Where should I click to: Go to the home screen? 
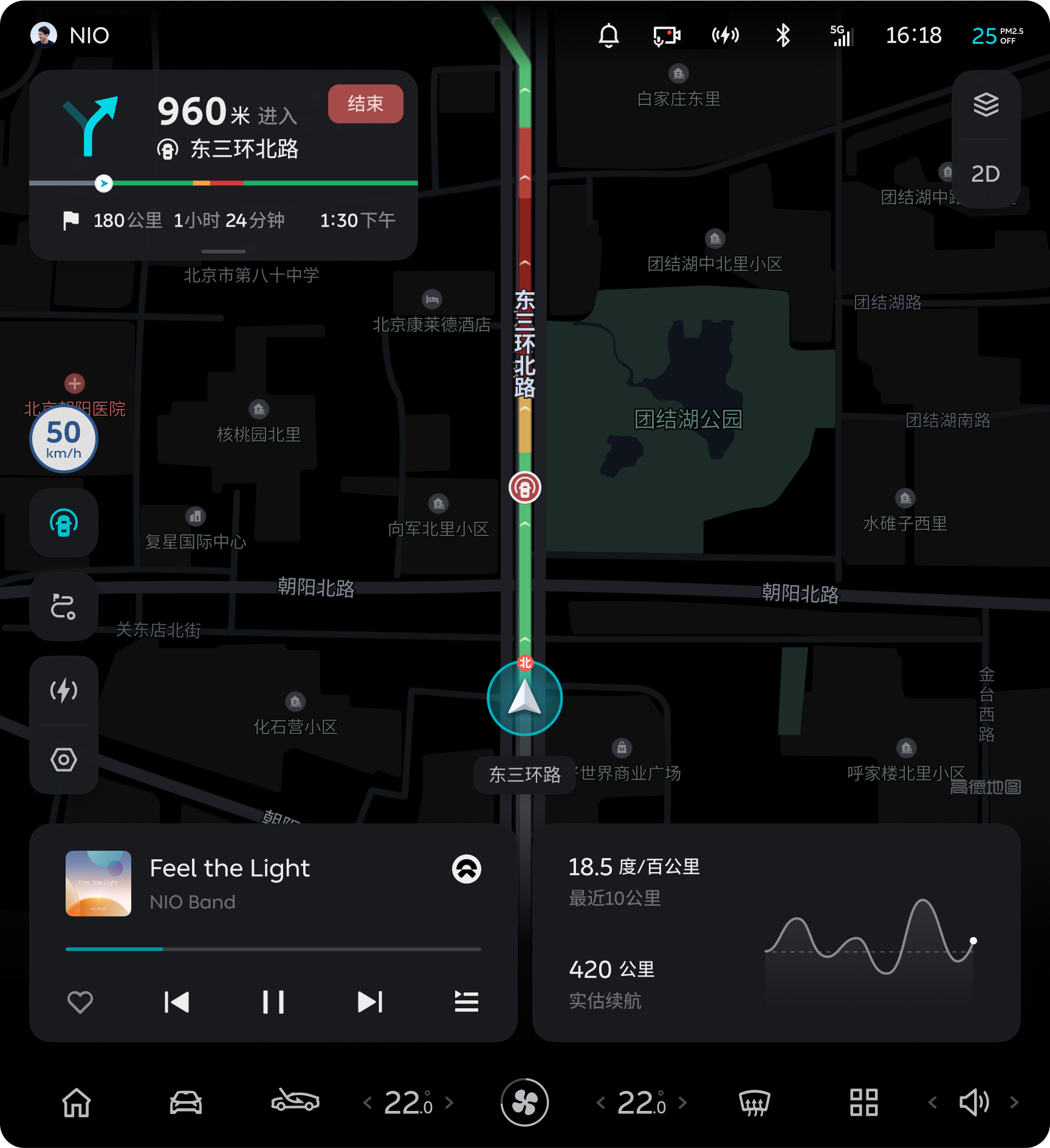[x=77, y=1102]
